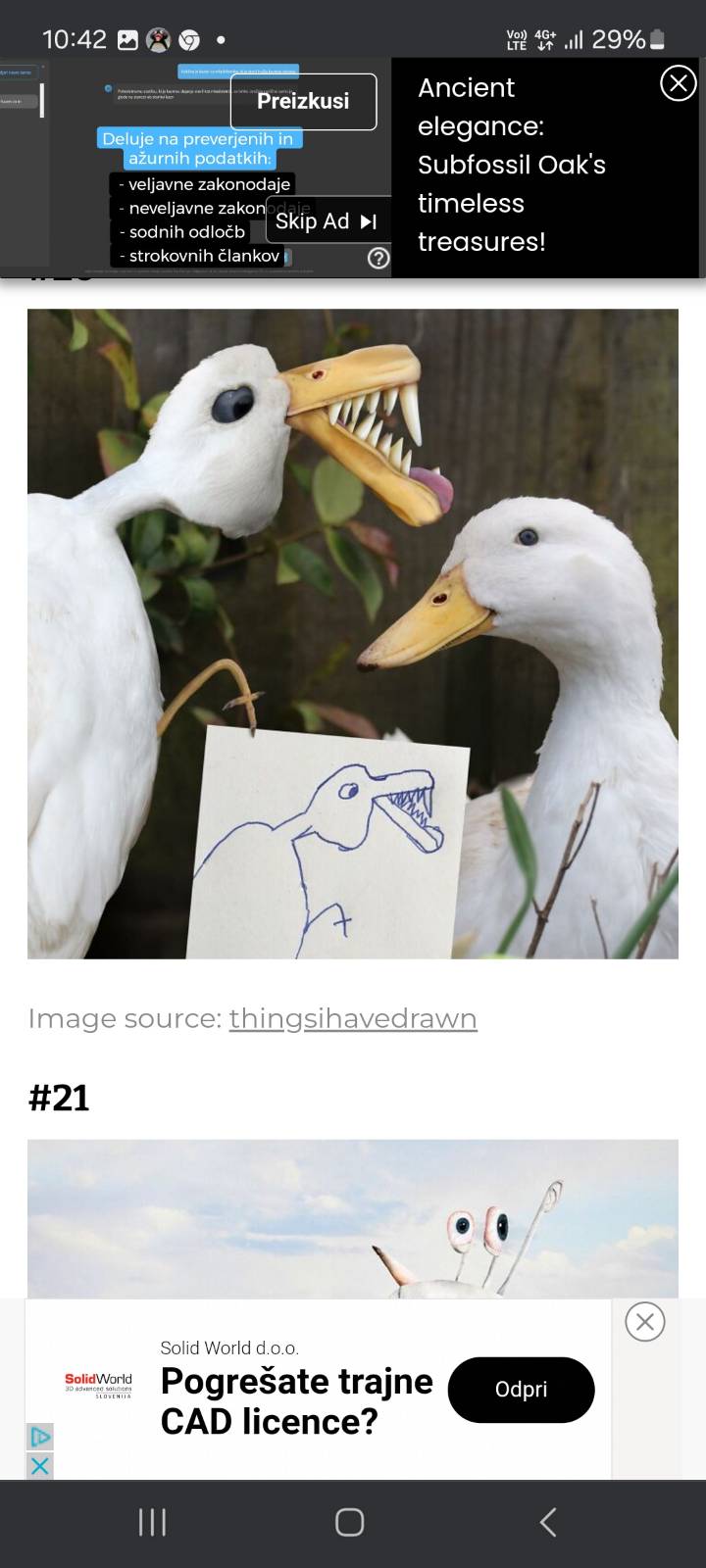Image resolution: width=706 pixels, height=1568 pixels.
Task: Open the thingsihavedrawn source link
Action: tap(353, 1018)
